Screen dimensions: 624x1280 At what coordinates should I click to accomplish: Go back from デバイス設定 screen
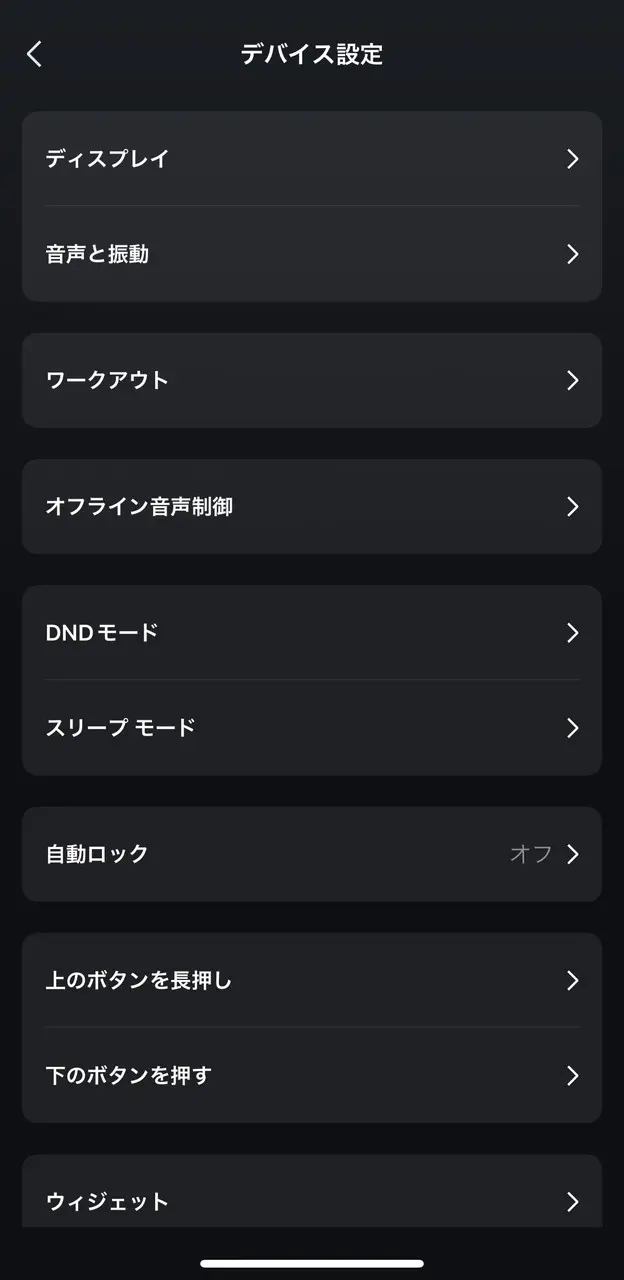[x=35, y=54]
